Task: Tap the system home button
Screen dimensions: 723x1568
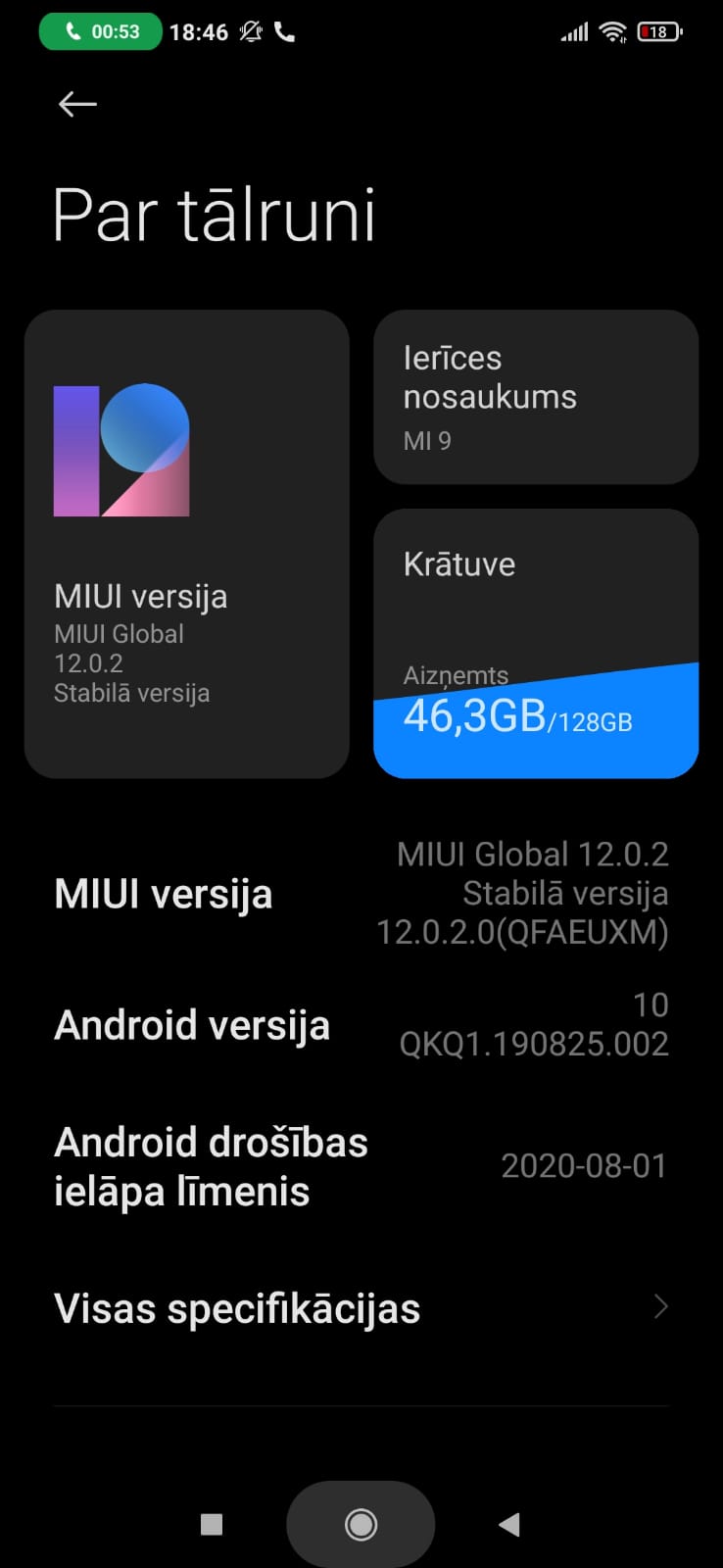Action: pyautogui.click(x=361, y=1524)
